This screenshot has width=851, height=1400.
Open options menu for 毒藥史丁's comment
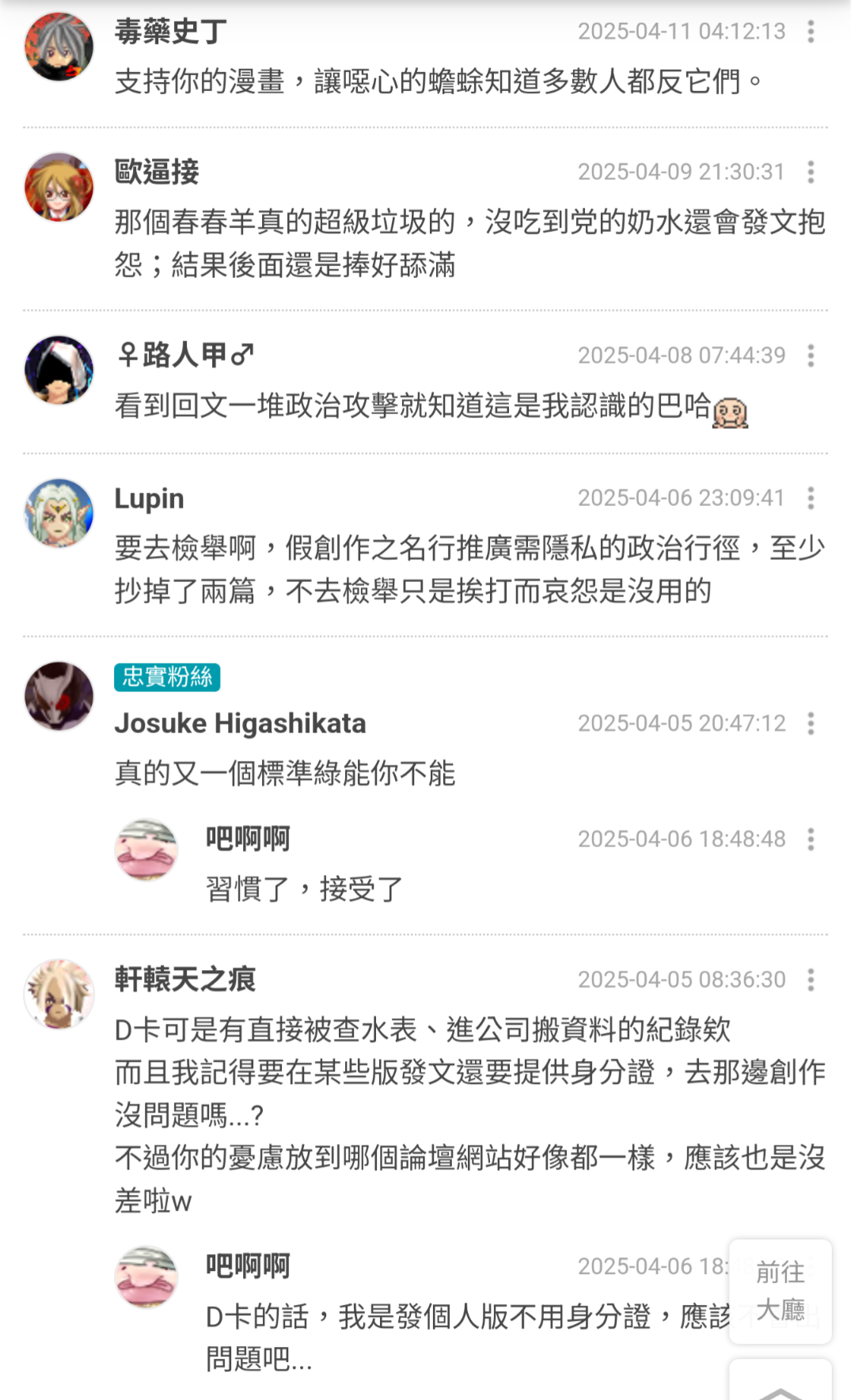click(x=811, y=32)
